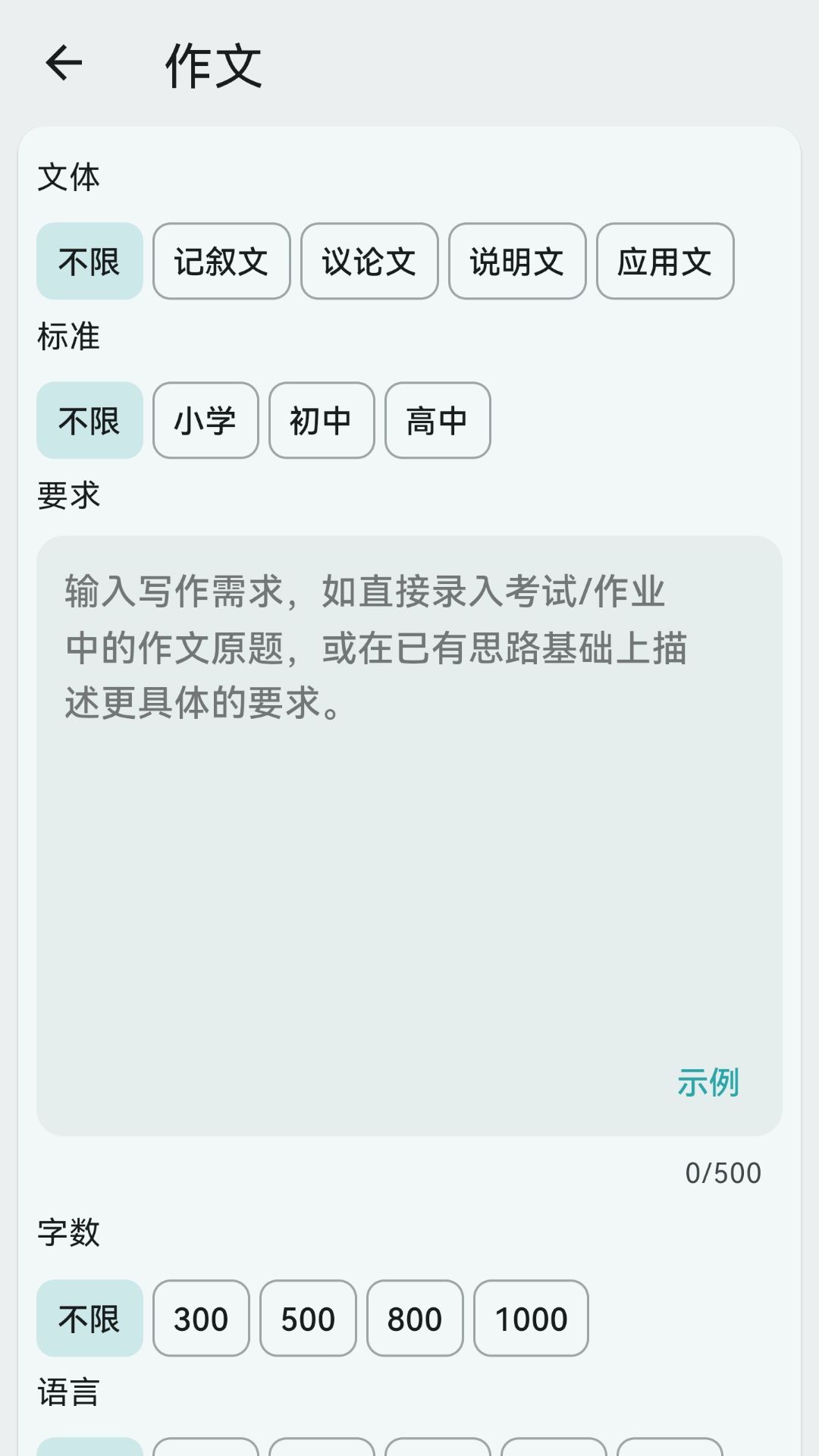Select the 应用文 genre chip

665,261
